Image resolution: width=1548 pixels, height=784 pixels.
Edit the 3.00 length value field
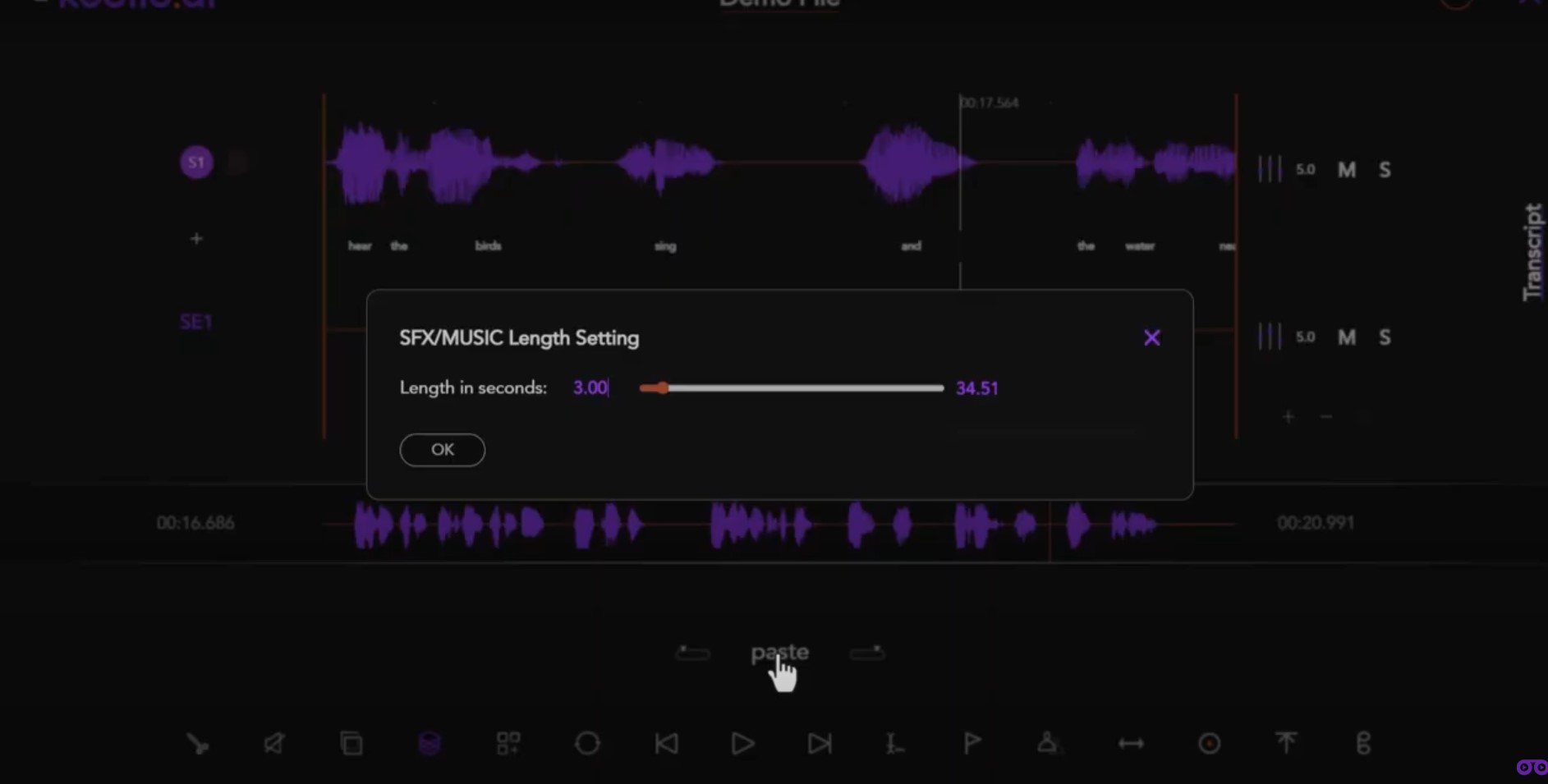(590, 387)
